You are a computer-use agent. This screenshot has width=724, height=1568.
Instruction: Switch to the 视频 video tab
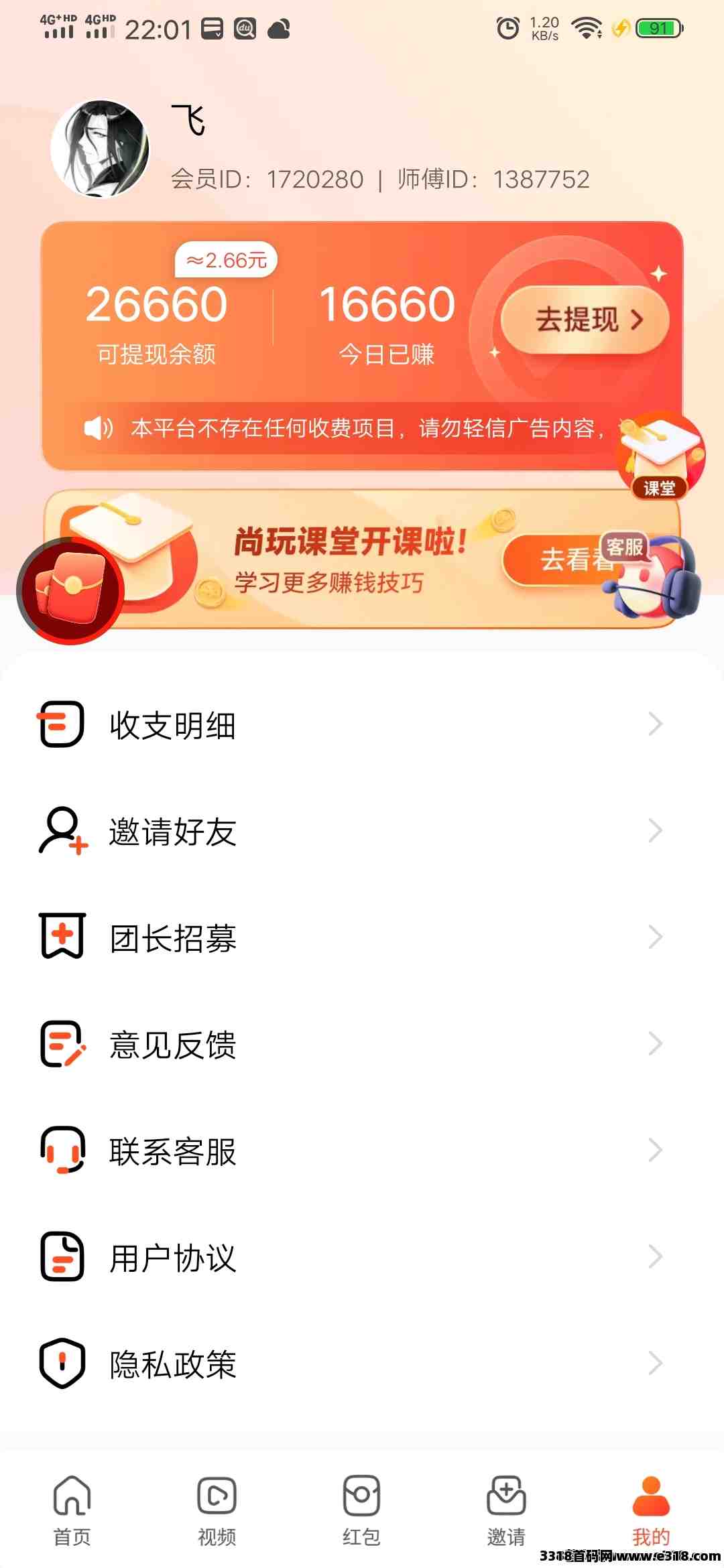pyautogui.click(x=217, y=1508)
